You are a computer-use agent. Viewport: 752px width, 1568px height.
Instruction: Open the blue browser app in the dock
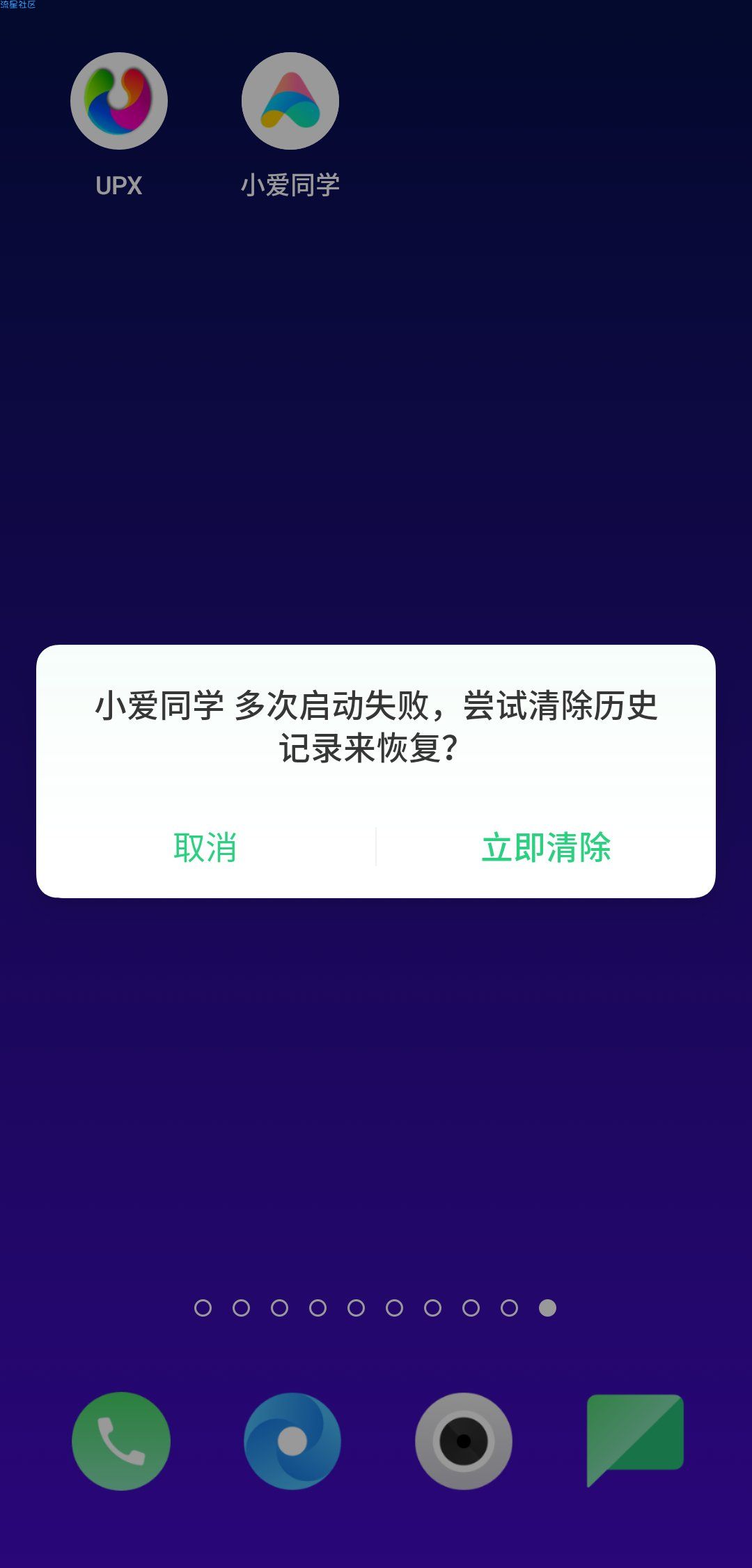292,1441
